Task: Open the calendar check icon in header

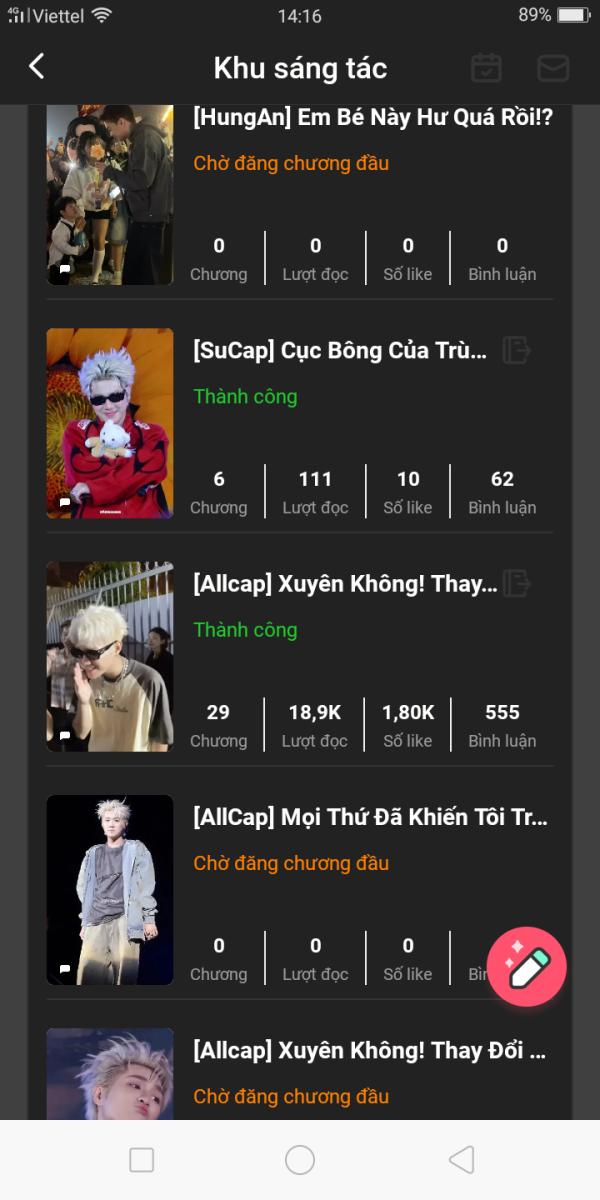Action: click(x=486, y=68)
